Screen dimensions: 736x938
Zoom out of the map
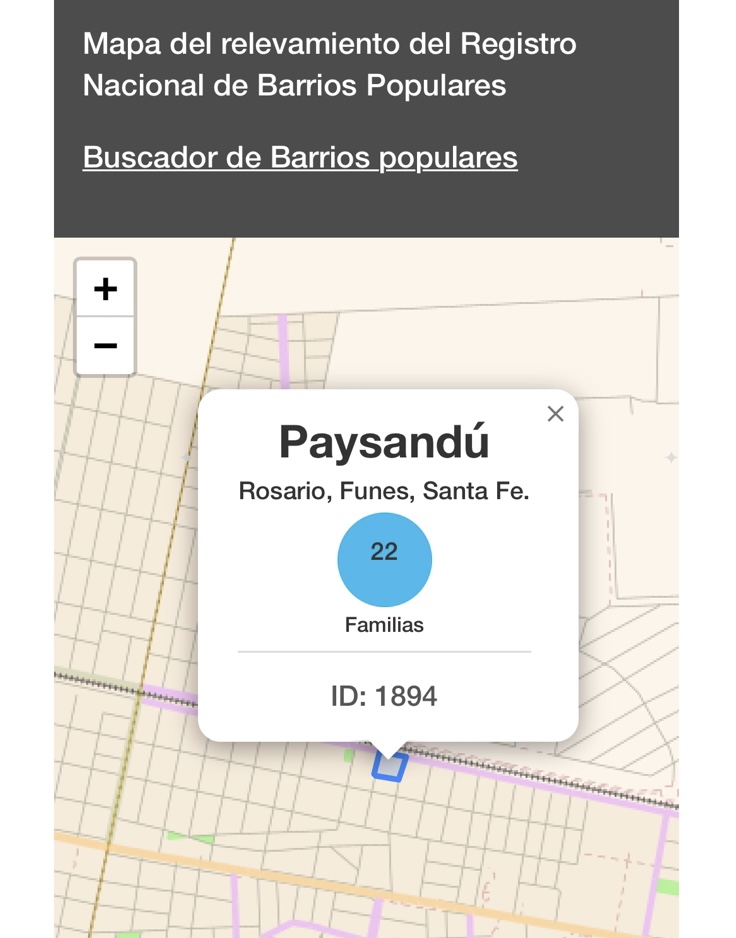coord(105,346)
